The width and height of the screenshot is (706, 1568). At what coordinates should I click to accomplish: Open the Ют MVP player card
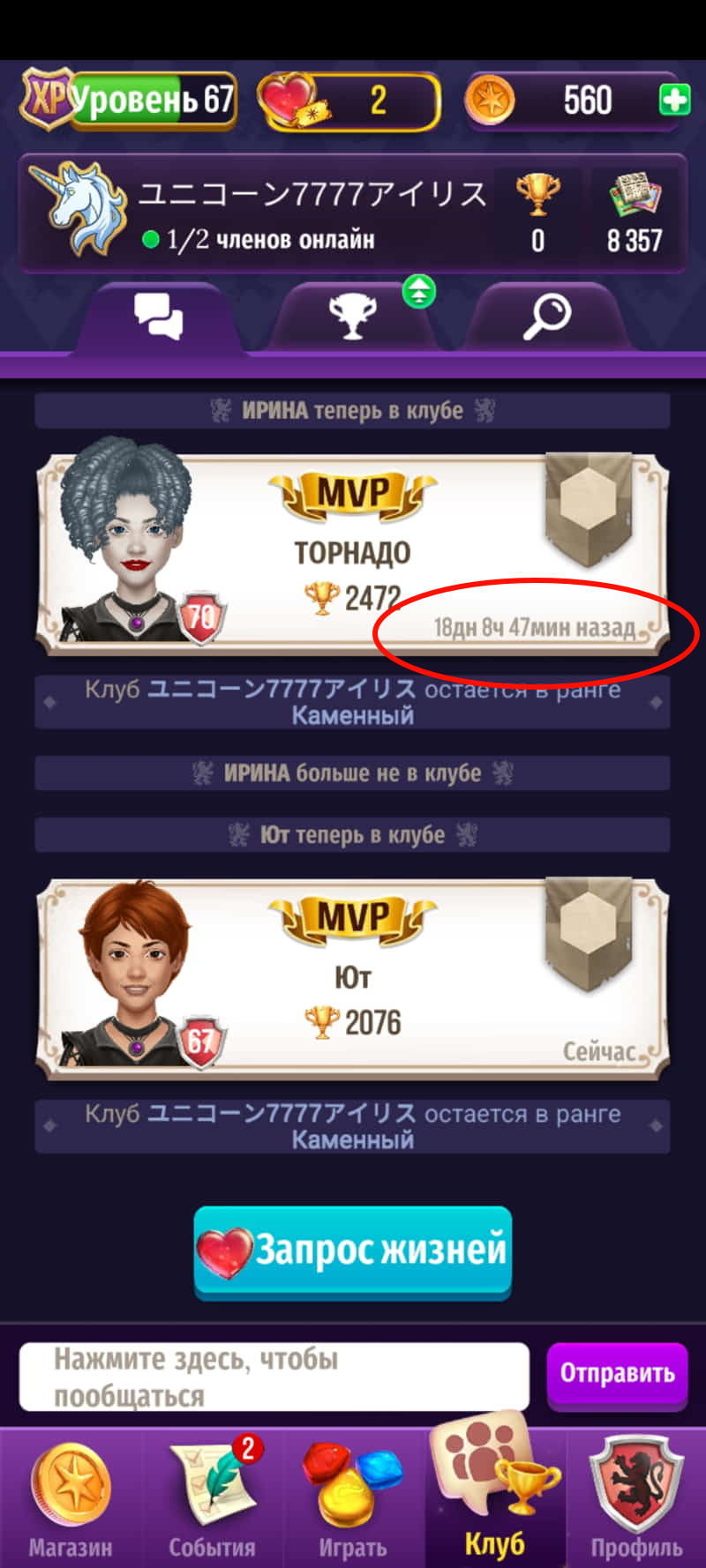click(353, 977)
